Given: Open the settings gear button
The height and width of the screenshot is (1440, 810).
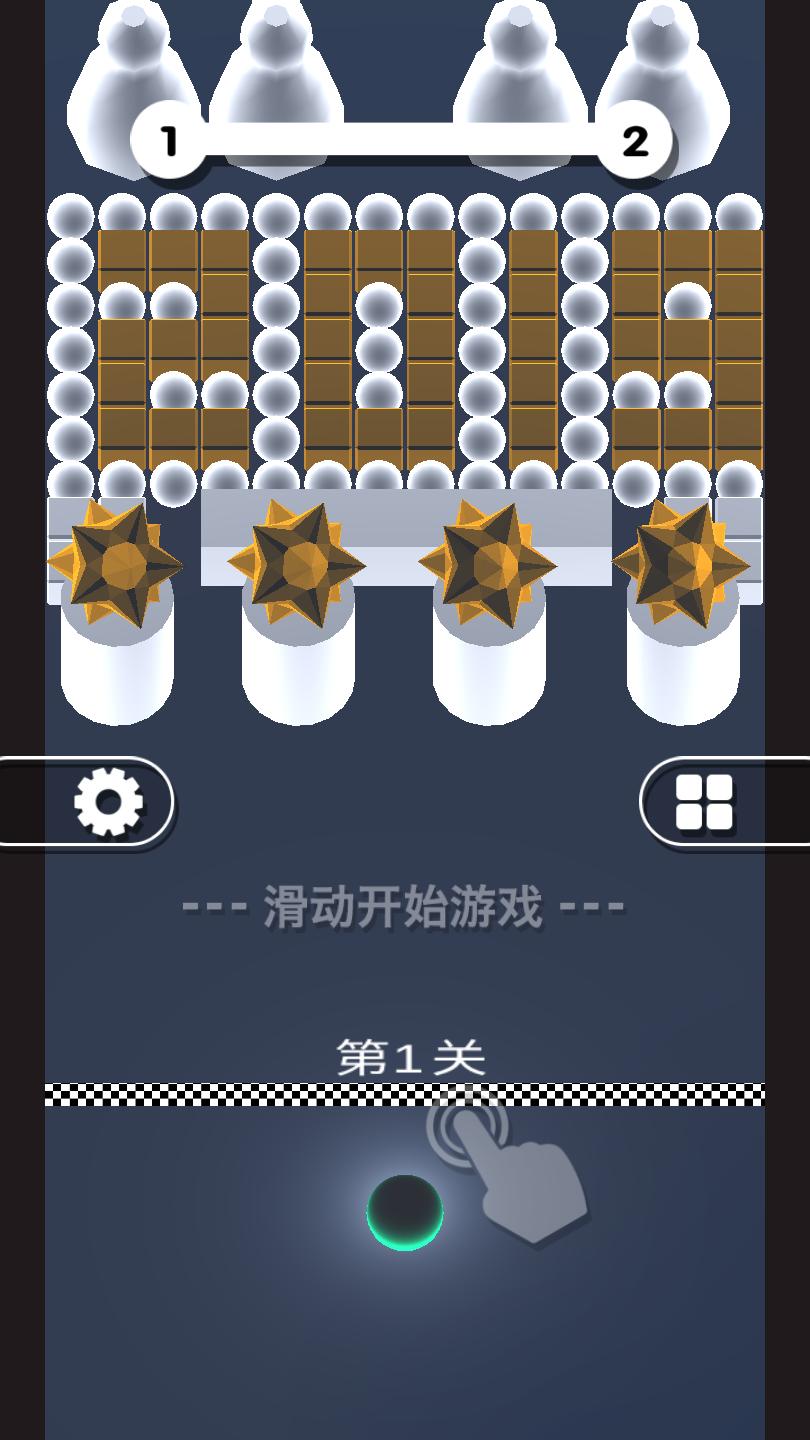Looking at the screenshot, I should (107, 801).
